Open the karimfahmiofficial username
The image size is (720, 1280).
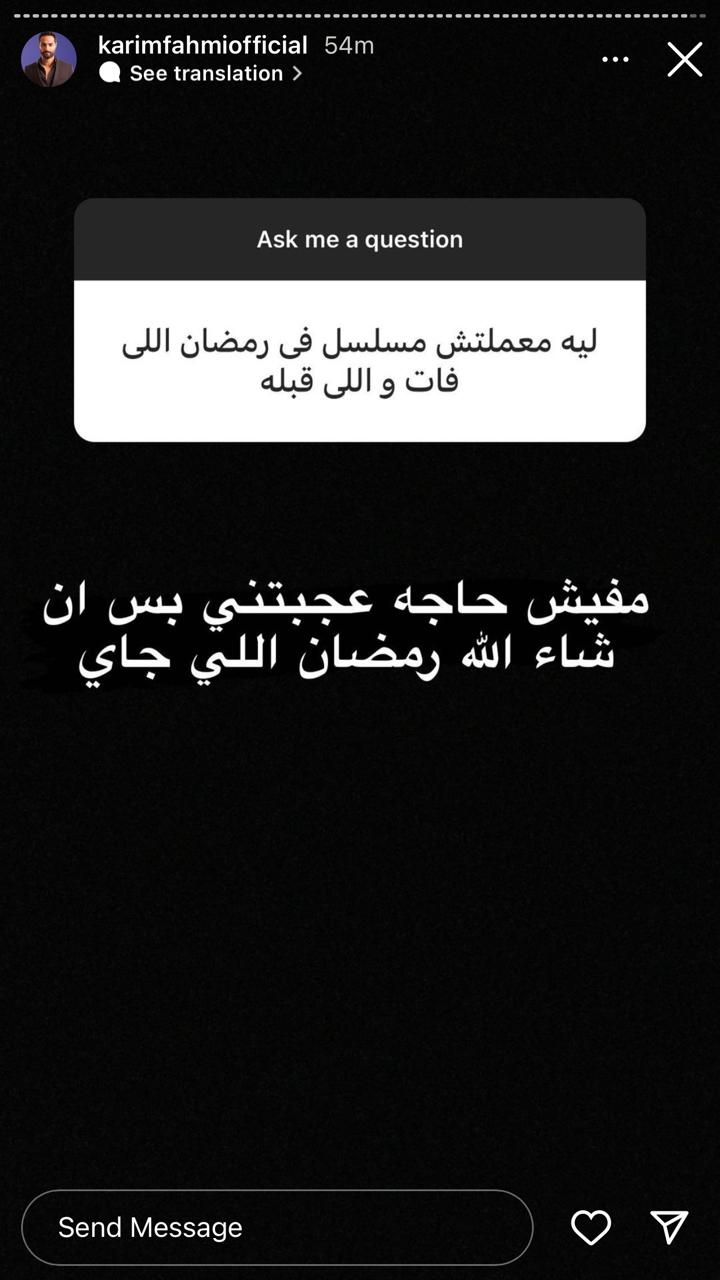click(x=203, y=45)
